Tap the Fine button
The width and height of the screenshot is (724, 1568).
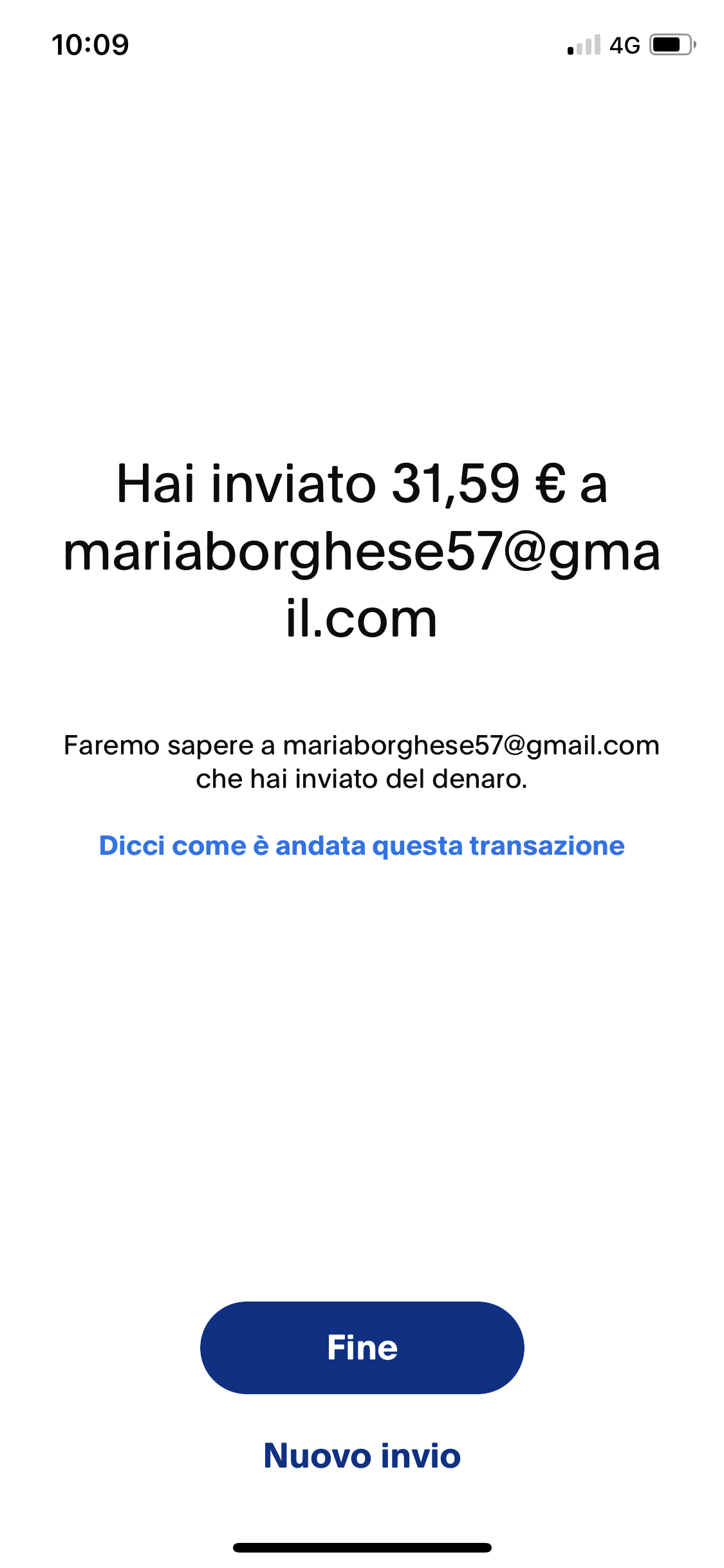point(362,1347)
